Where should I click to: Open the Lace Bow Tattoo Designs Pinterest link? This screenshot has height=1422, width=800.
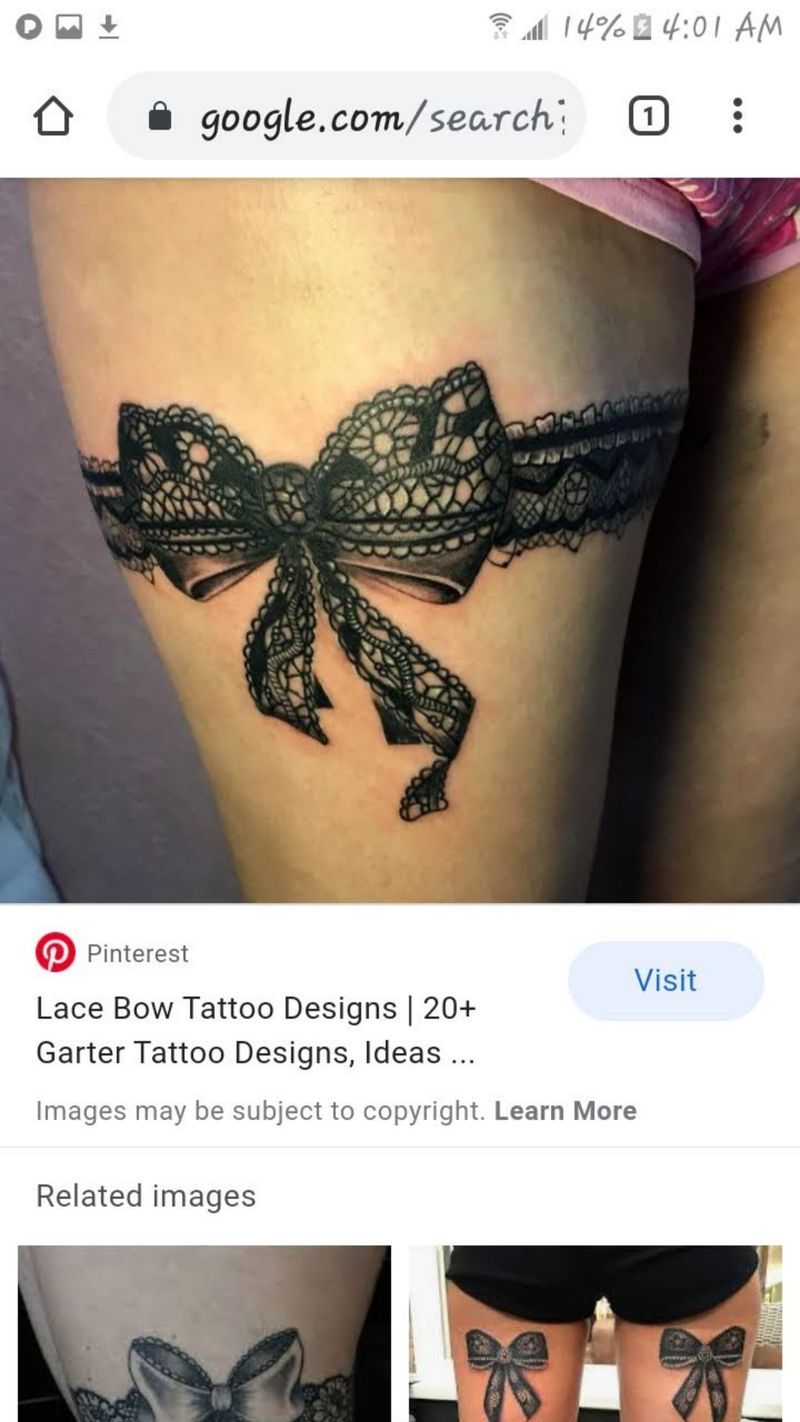tap(256, 1030)
